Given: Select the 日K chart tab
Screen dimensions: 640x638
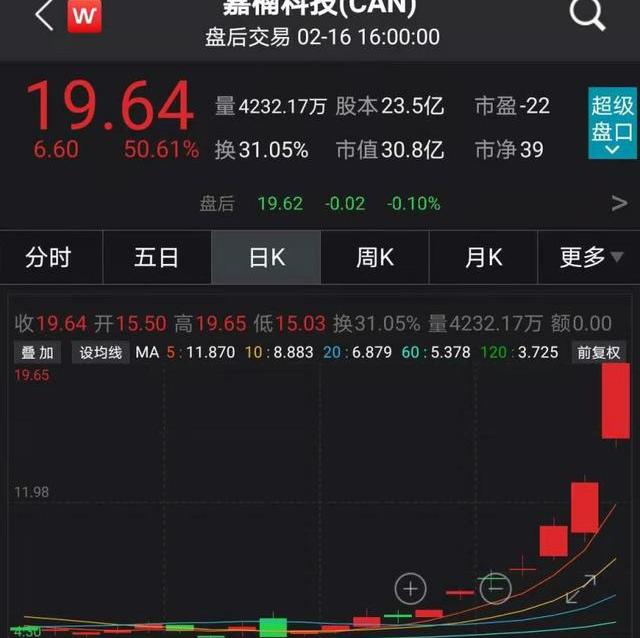Looking at the screenshot, I should [x=266, y=258].
